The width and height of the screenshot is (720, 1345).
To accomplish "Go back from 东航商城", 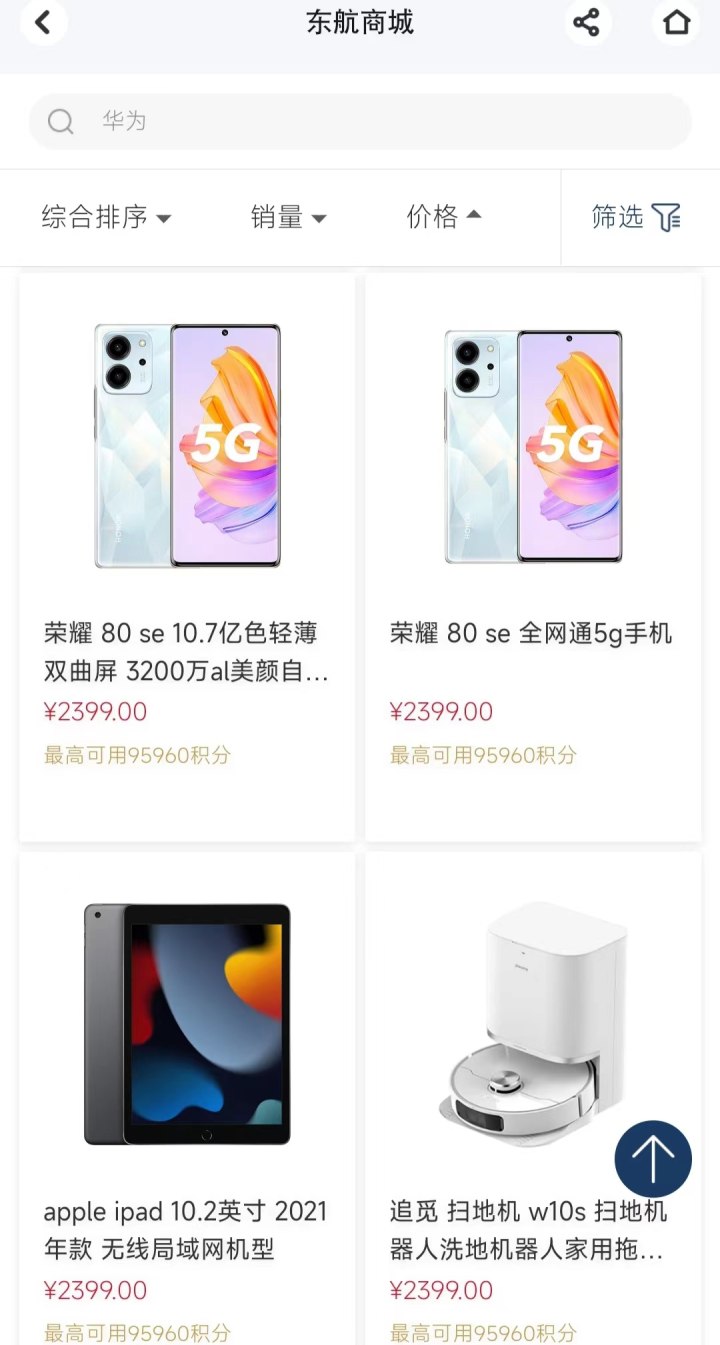I will click(x=42, y=22).
